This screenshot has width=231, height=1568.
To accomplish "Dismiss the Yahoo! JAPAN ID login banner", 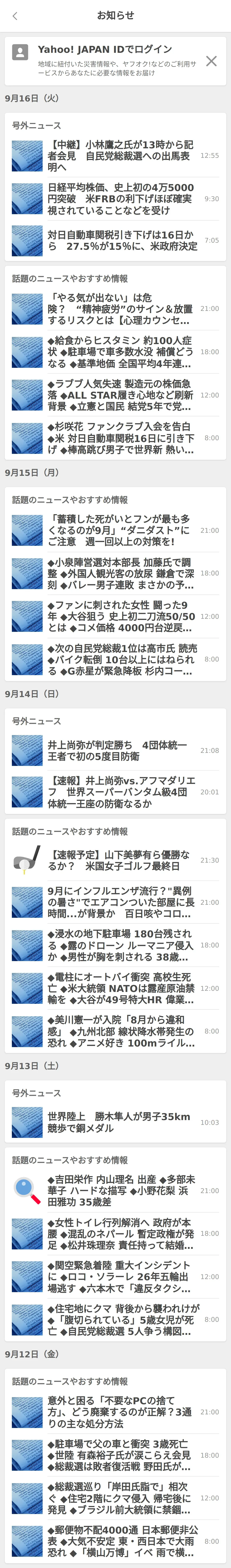I will [211, 61].
